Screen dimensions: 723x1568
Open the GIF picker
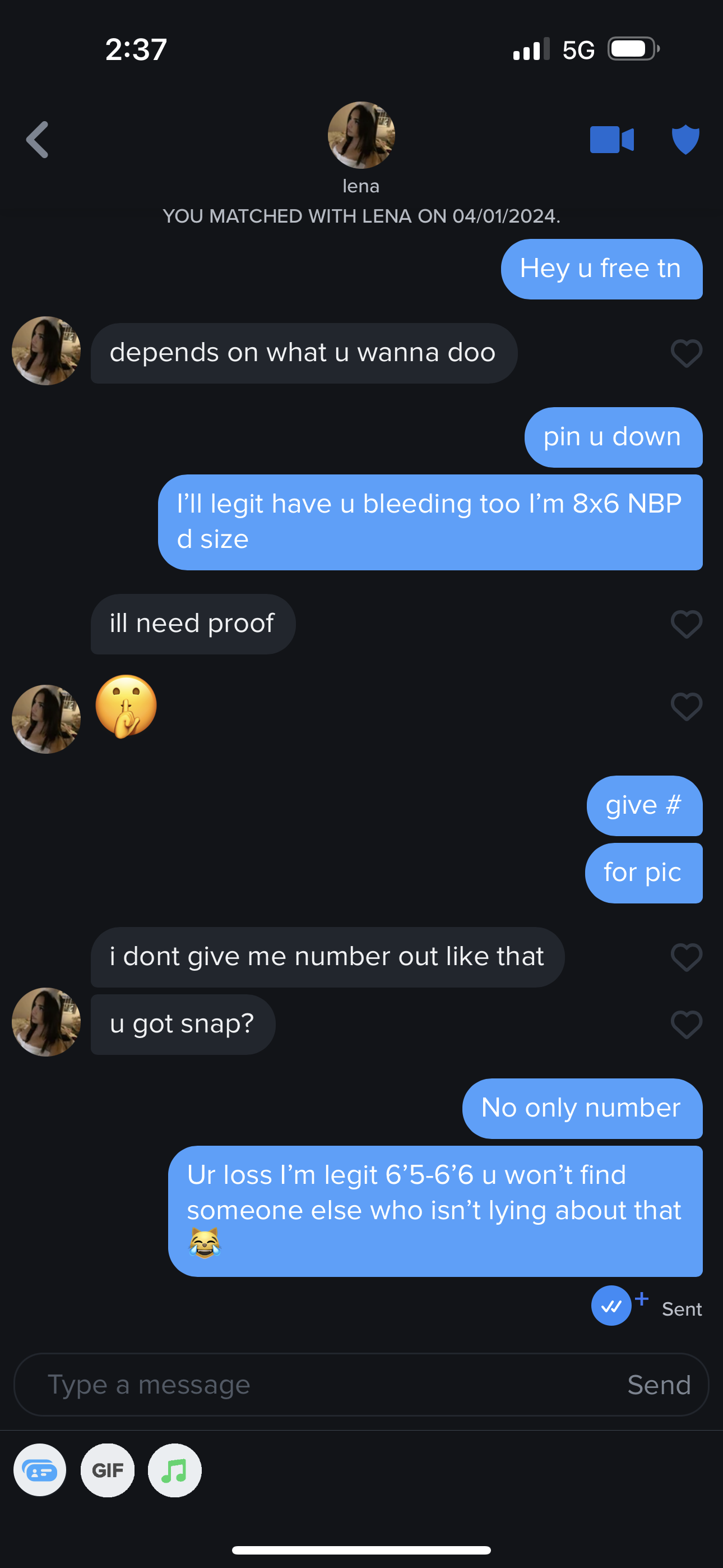pos(108,1470)
